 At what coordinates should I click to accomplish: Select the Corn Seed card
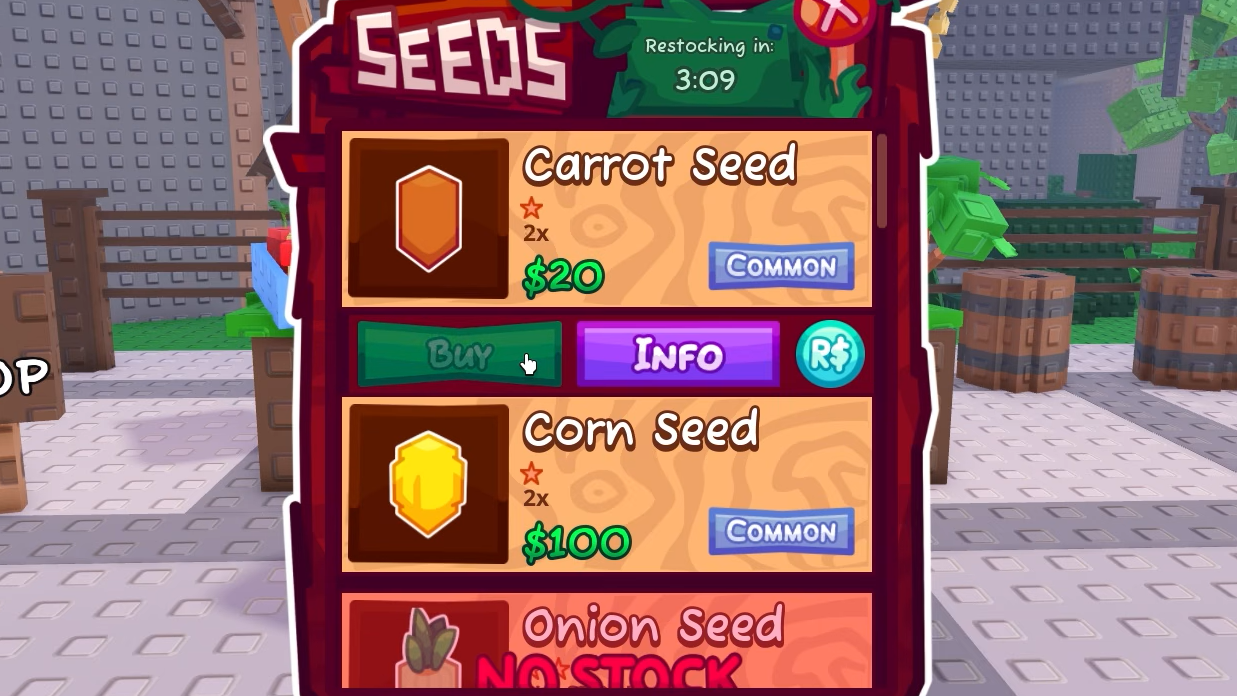coord(607,484)
